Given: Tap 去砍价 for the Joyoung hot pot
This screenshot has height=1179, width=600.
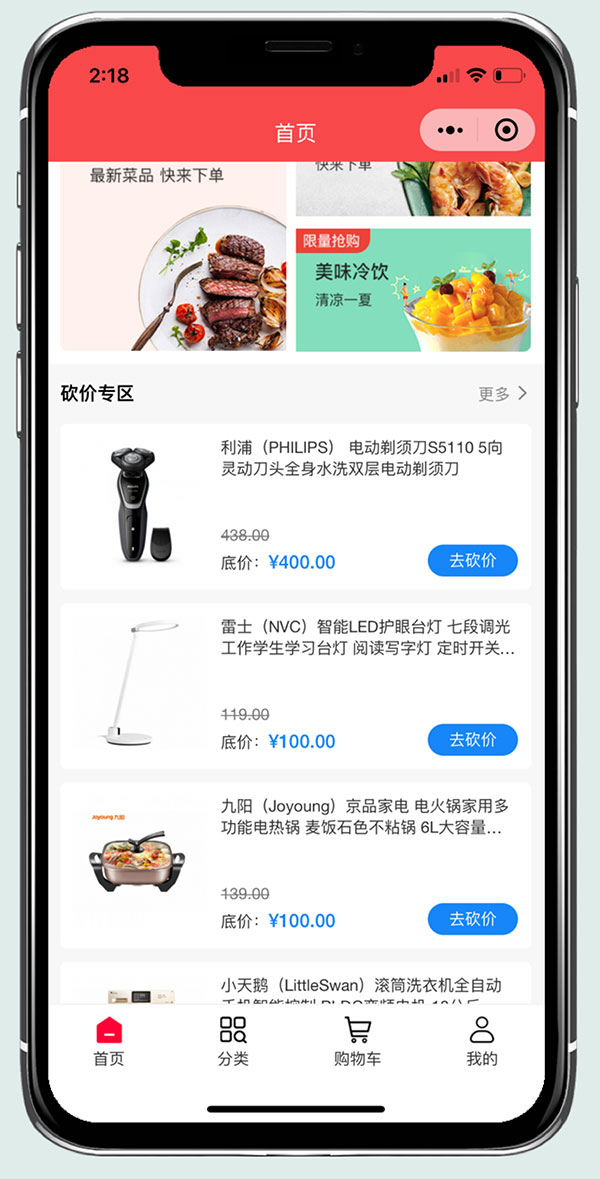Looking at the screenshot, I should click(473, 919).
